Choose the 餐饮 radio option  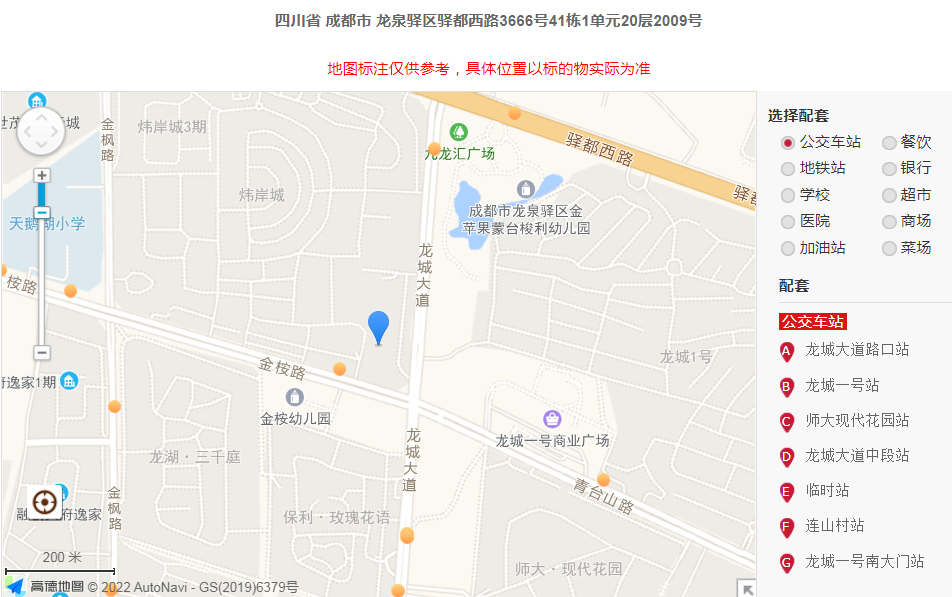(889, 143)
